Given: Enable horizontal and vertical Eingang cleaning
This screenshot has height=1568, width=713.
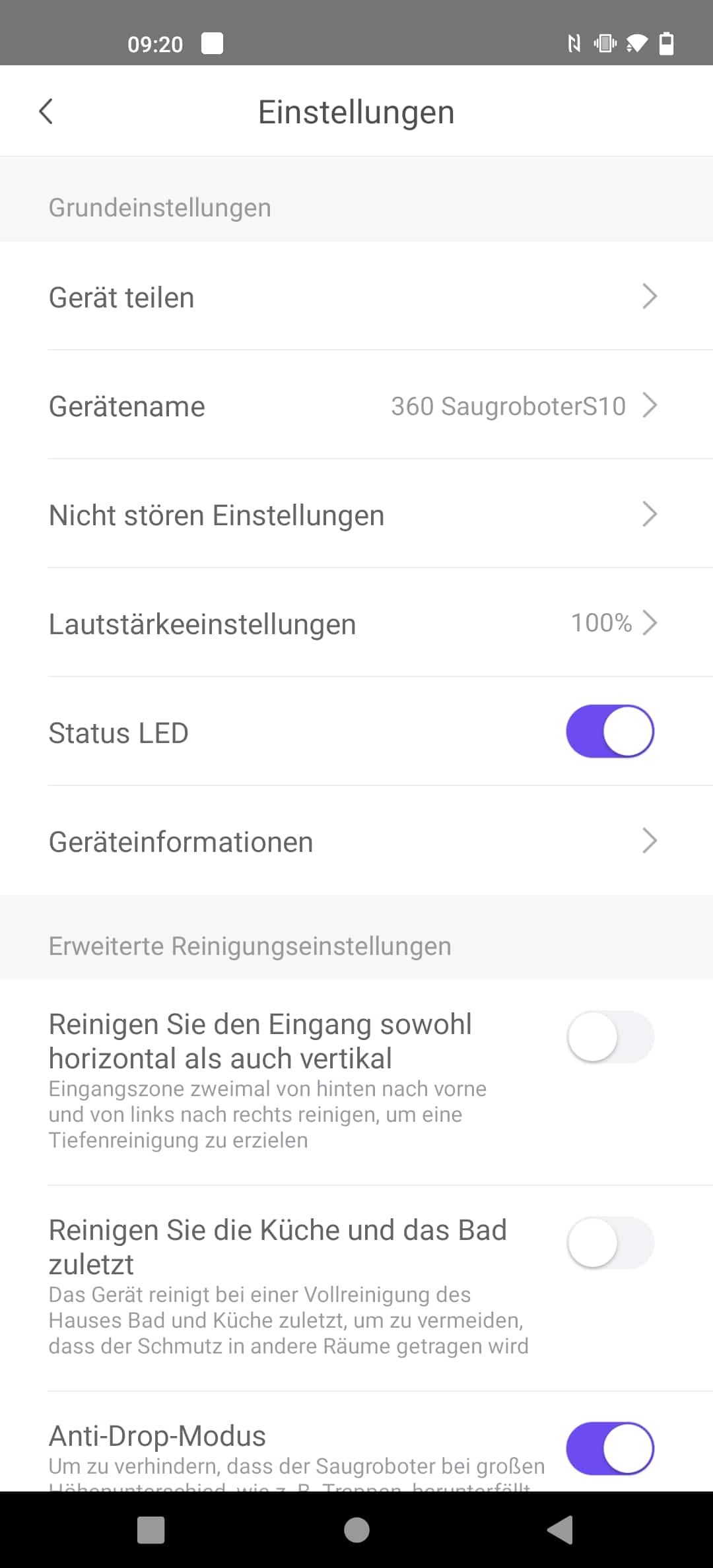Looking at the screenshot, I should tap(610, 1037).
